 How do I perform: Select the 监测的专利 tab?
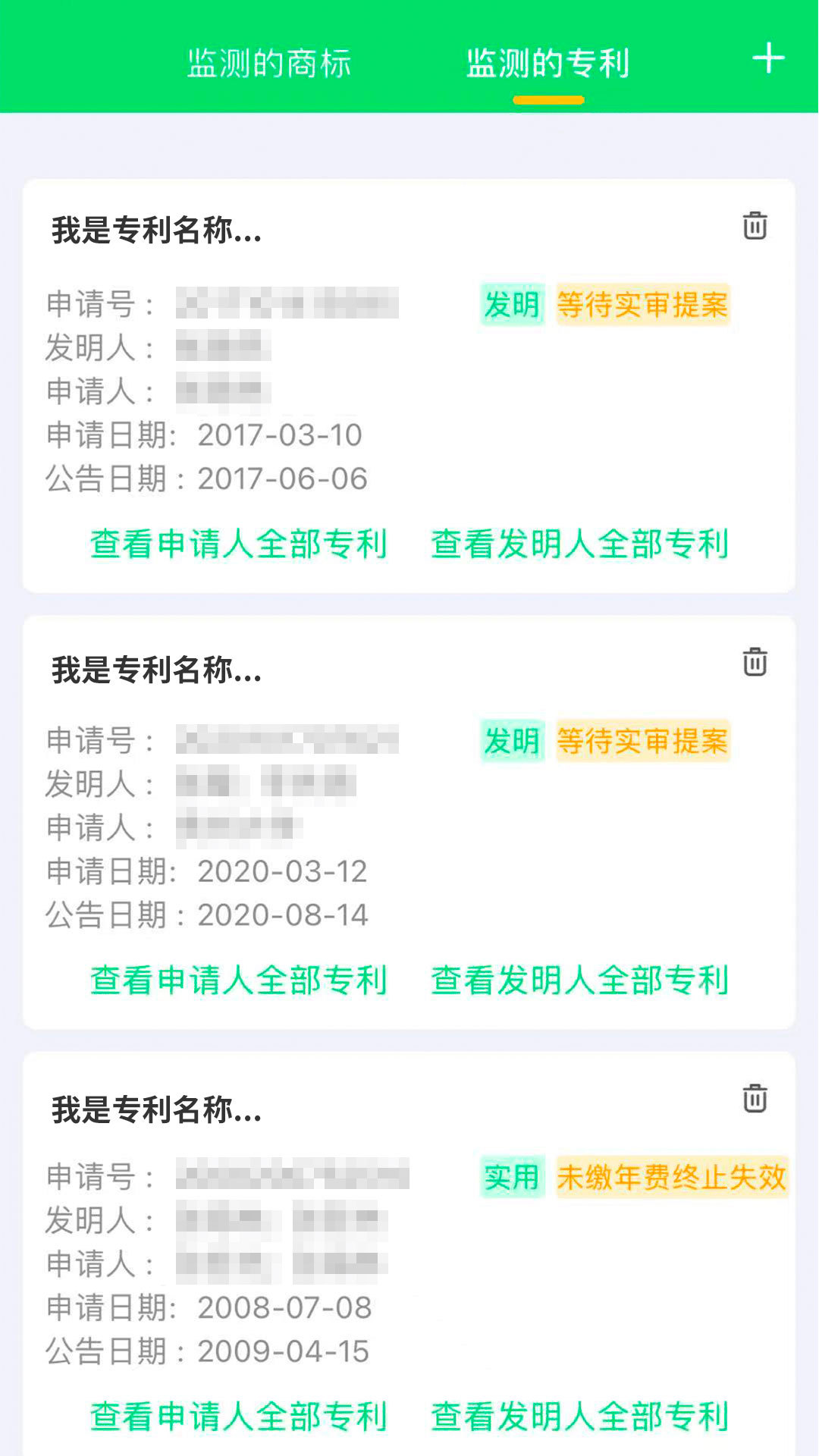(x=548, y=64)
